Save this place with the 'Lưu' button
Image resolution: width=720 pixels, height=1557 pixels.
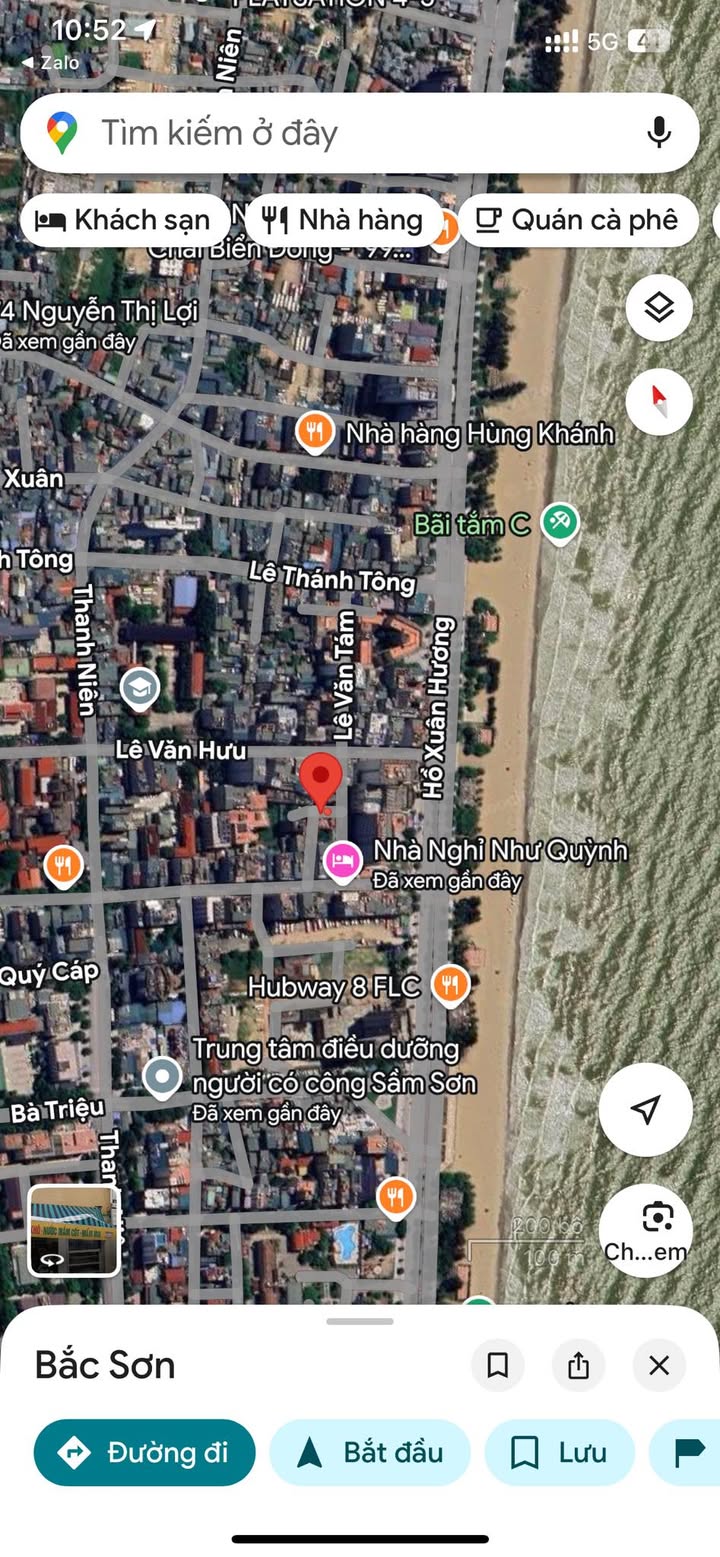[559, 1452]
